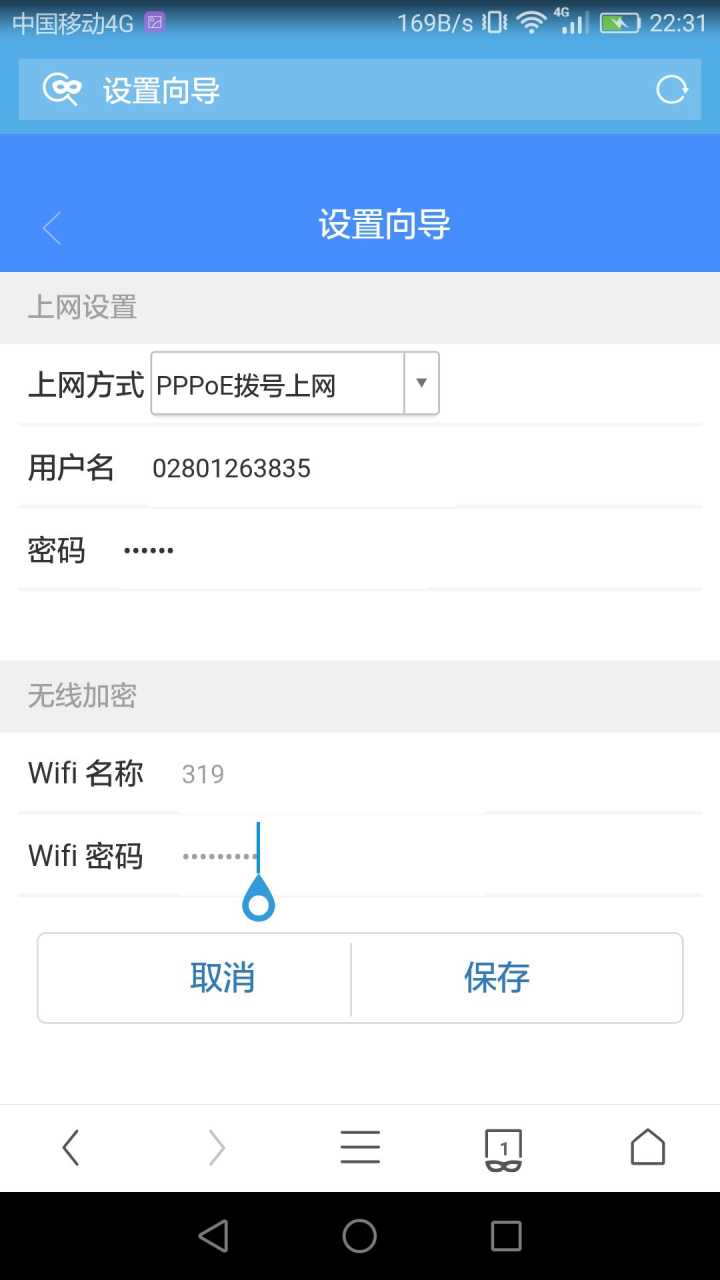Go to the browser home page
Viewport: 720px width, 1280px height.
(x=648, y=1147)
